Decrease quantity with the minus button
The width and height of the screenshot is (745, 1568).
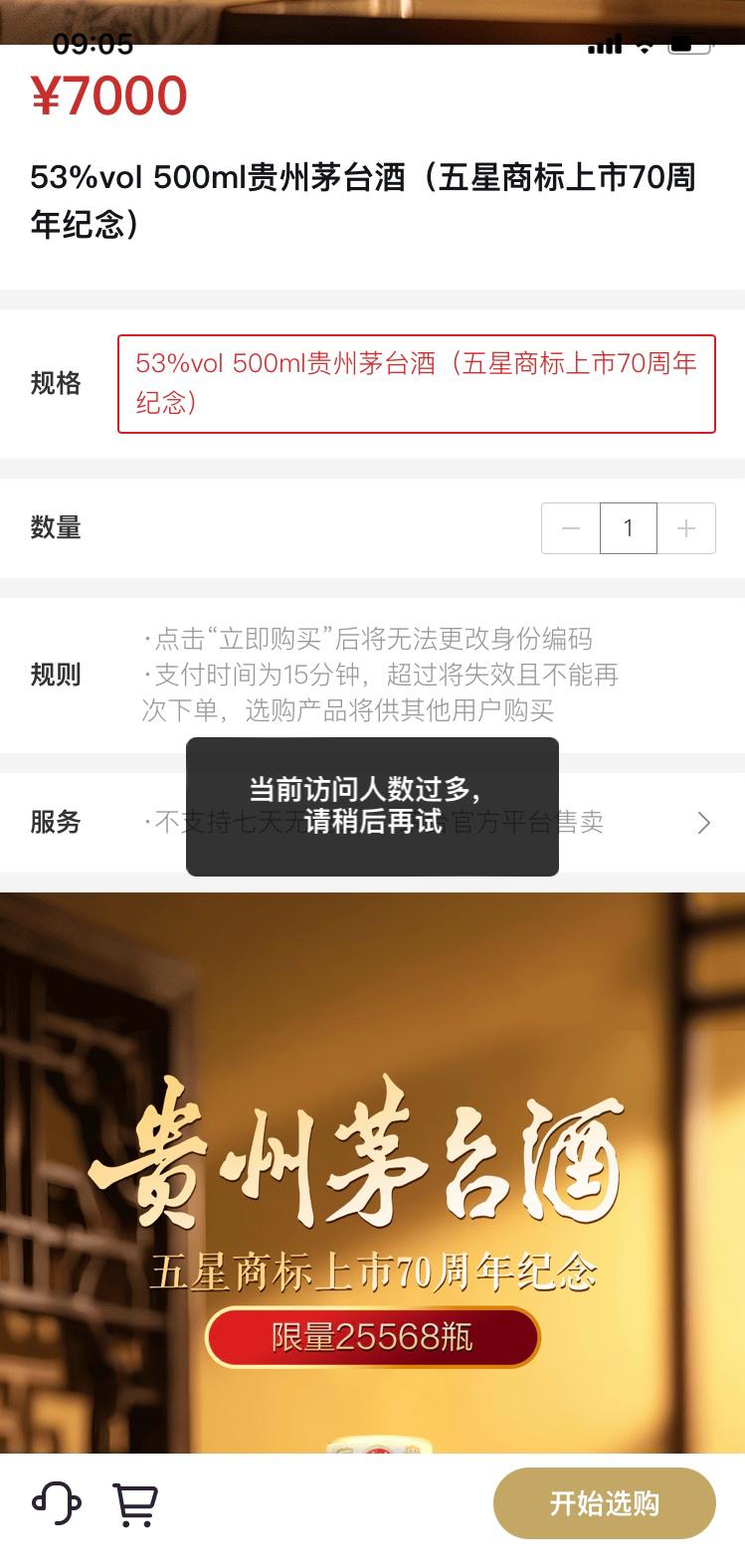(571, 528)
